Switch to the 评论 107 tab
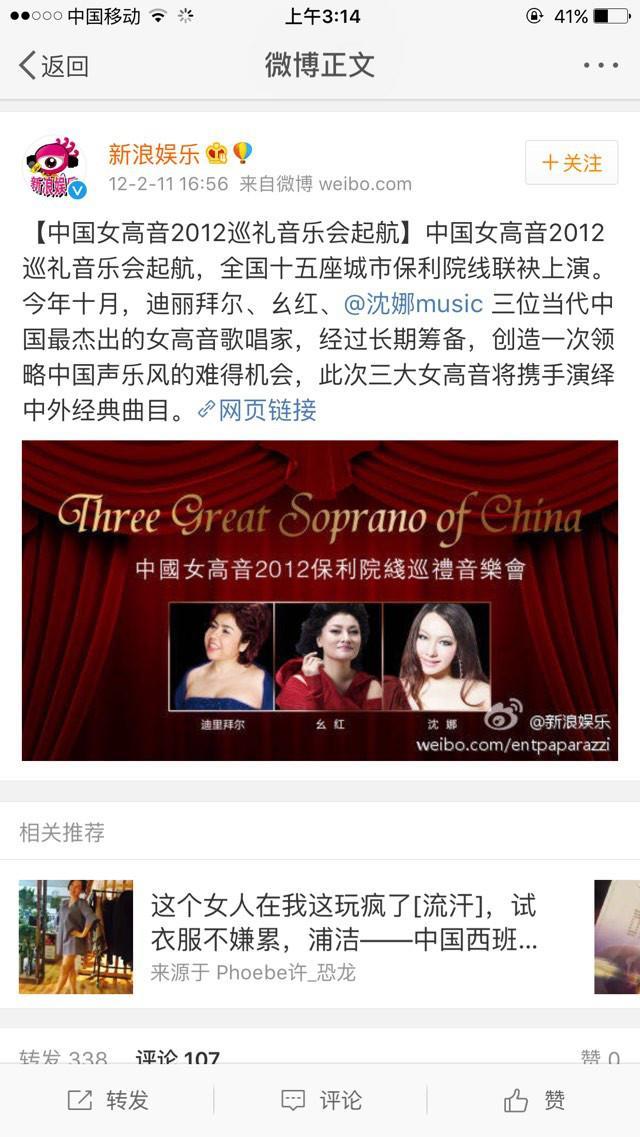 [x=178, y=1057]
